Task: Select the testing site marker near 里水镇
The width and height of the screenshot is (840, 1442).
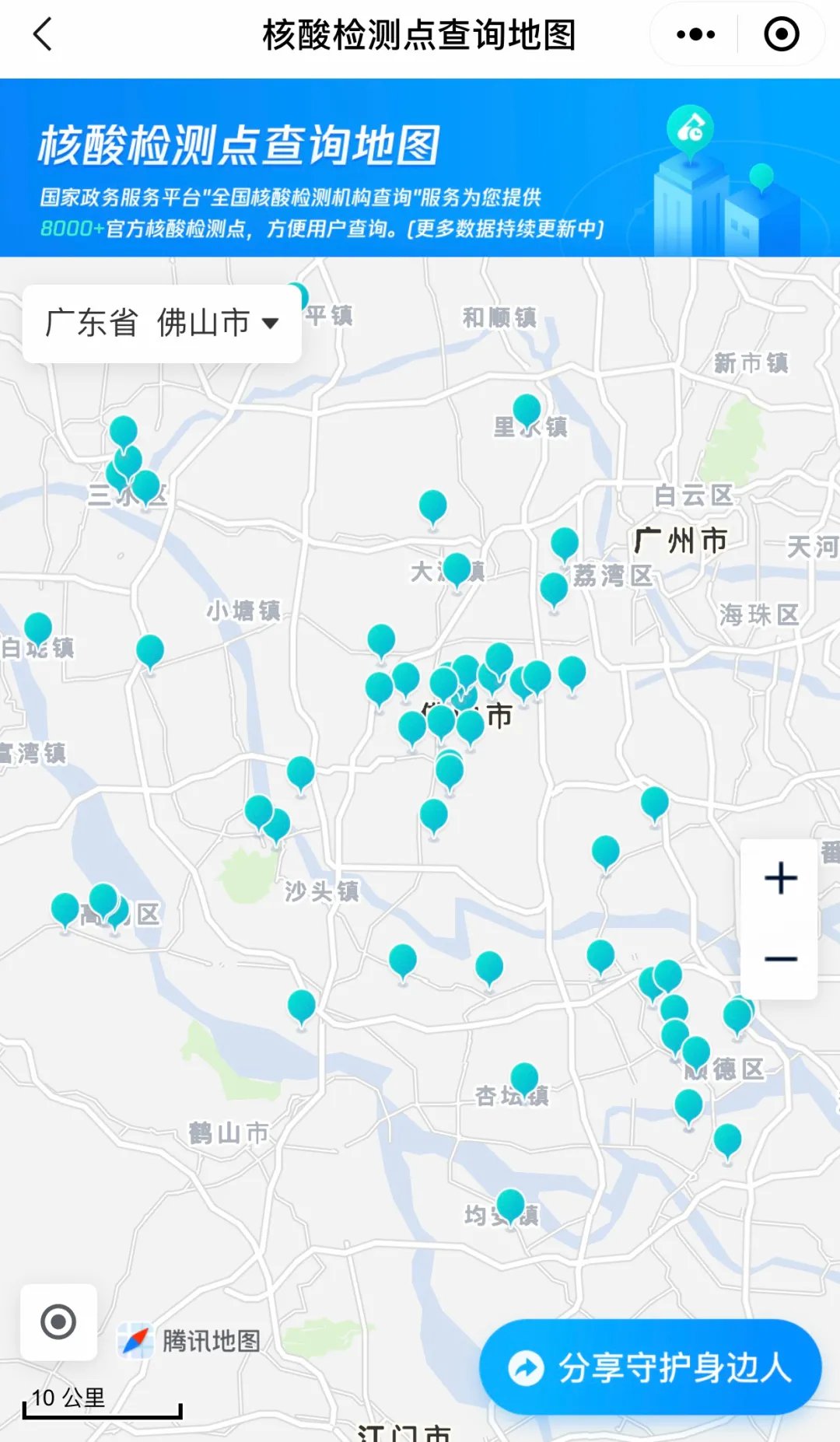Action: pos(527,410)
